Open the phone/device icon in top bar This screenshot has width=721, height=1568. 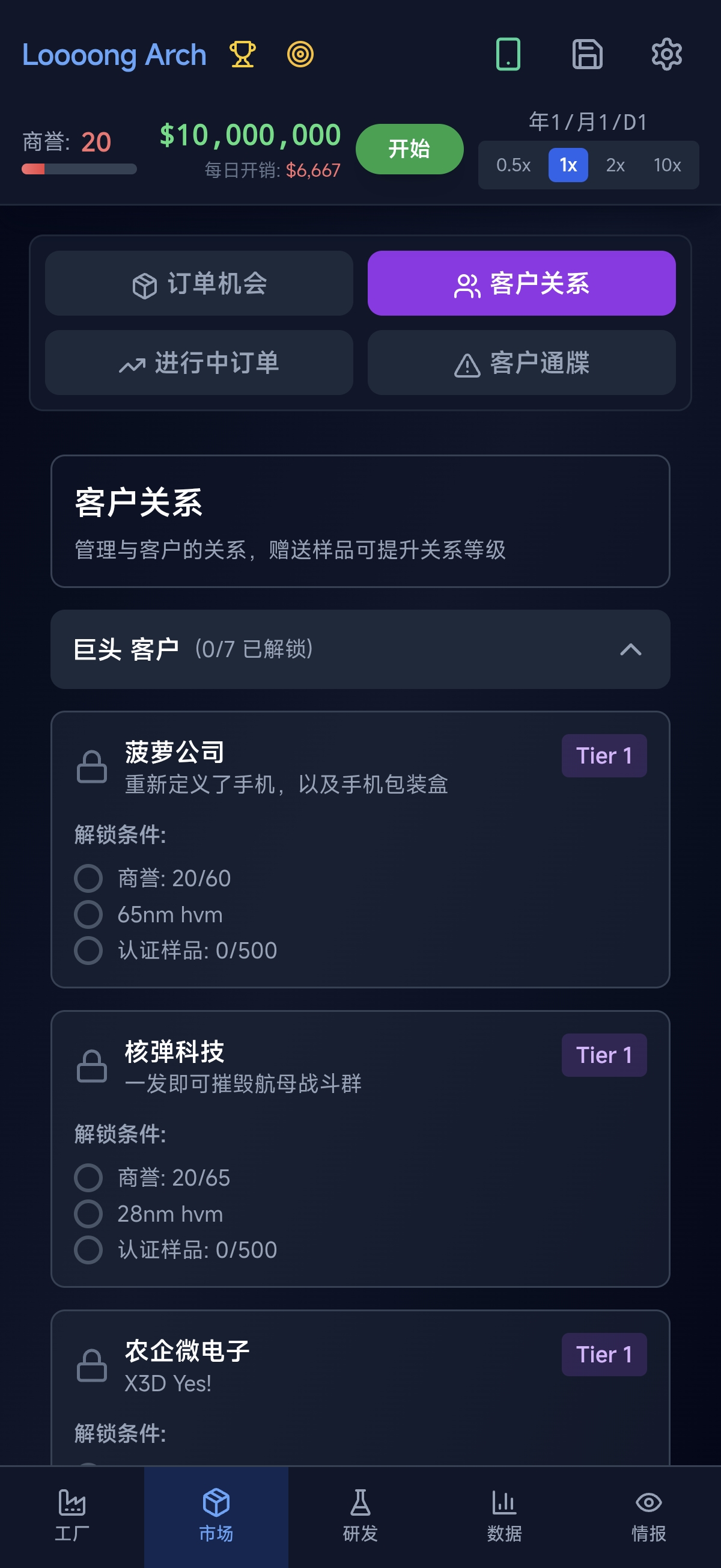point(510,55)
